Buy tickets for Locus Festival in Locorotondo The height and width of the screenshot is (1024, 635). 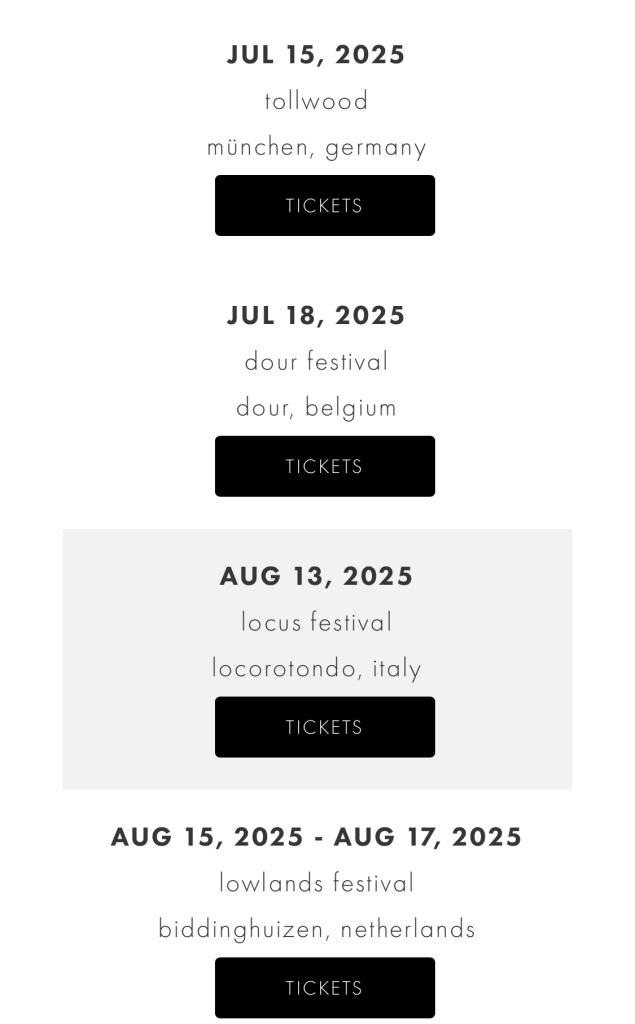coord(325,727)
